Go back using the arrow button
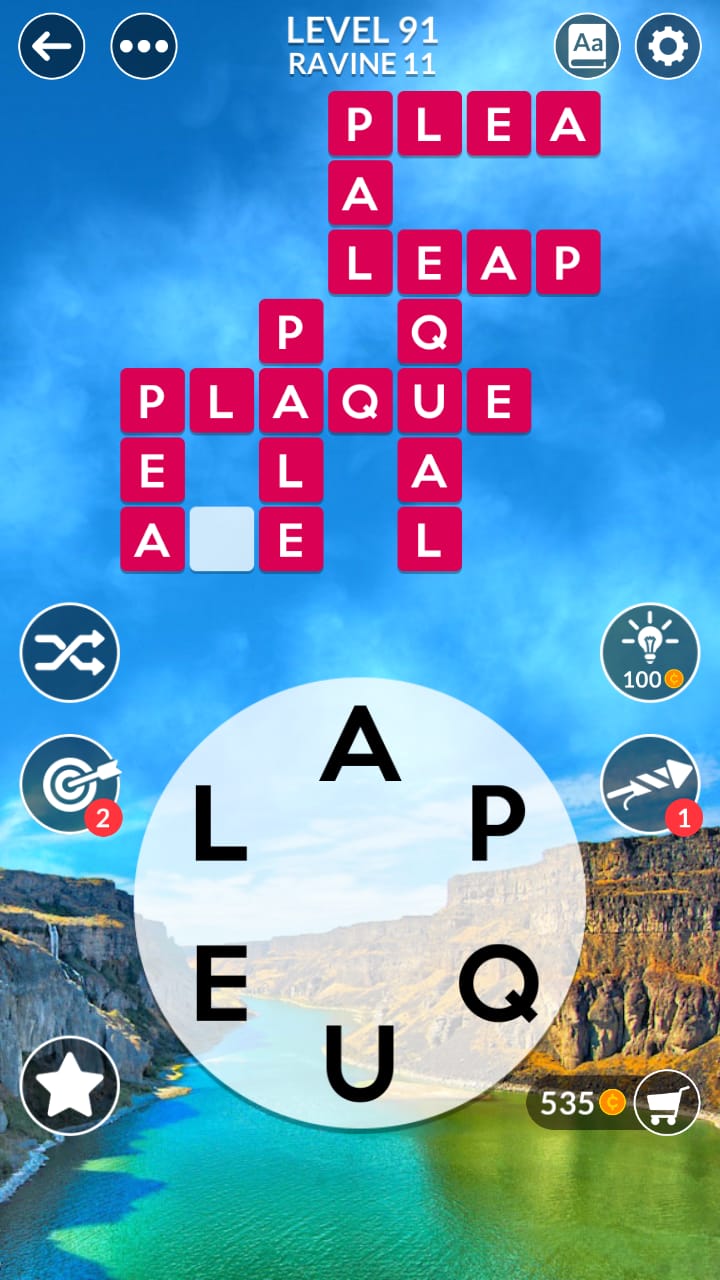 tap(52, 46)
